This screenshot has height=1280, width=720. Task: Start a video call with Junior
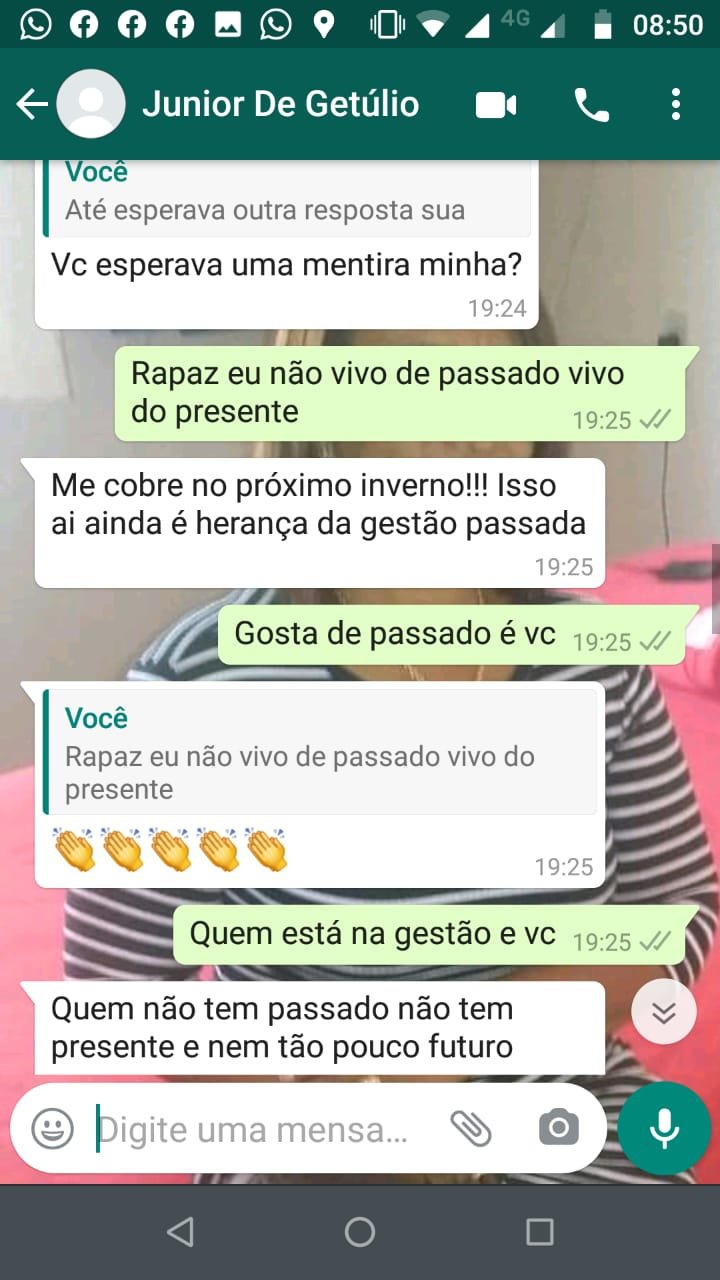pyautogui.click(x=496, y=104)
